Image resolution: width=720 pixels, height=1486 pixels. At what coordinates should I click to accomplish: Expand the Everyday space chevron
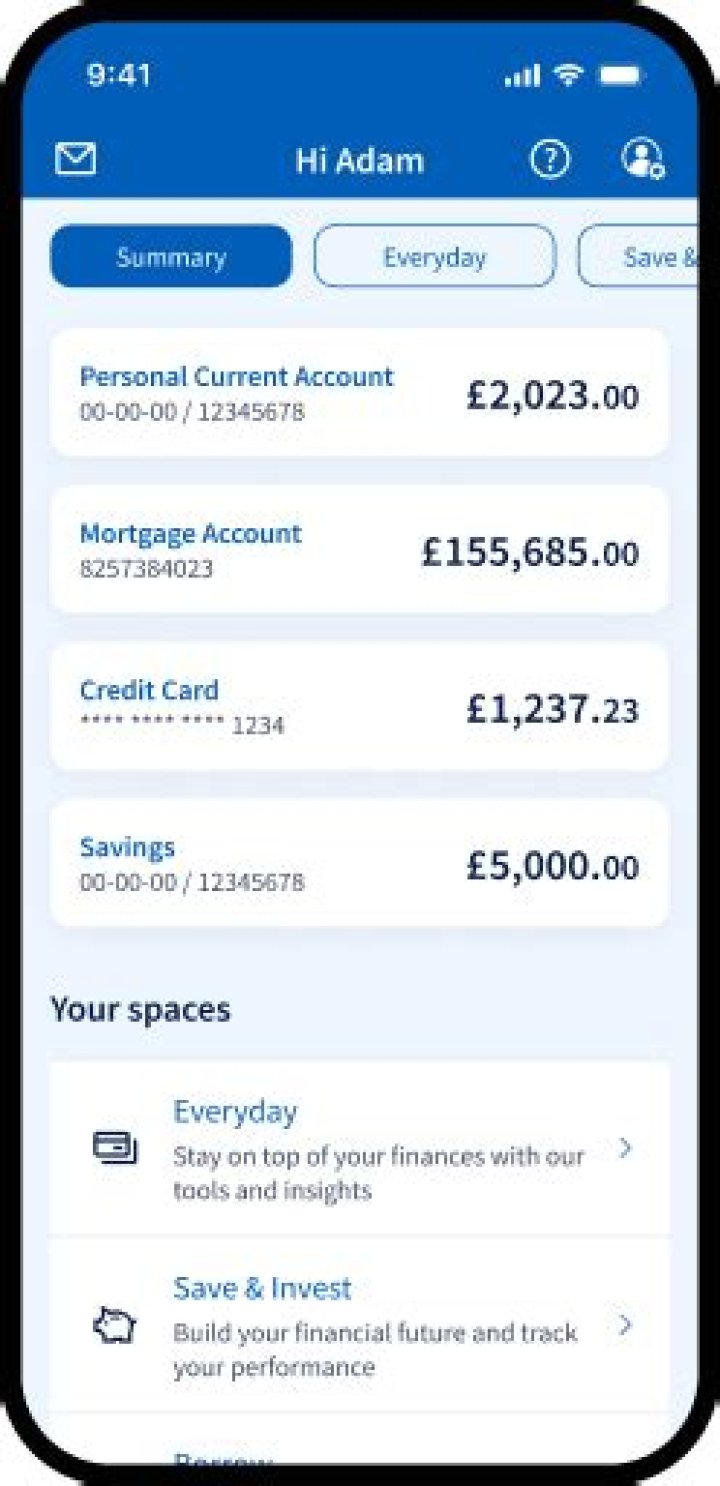pyautogui.click(x=629, y=1149)
